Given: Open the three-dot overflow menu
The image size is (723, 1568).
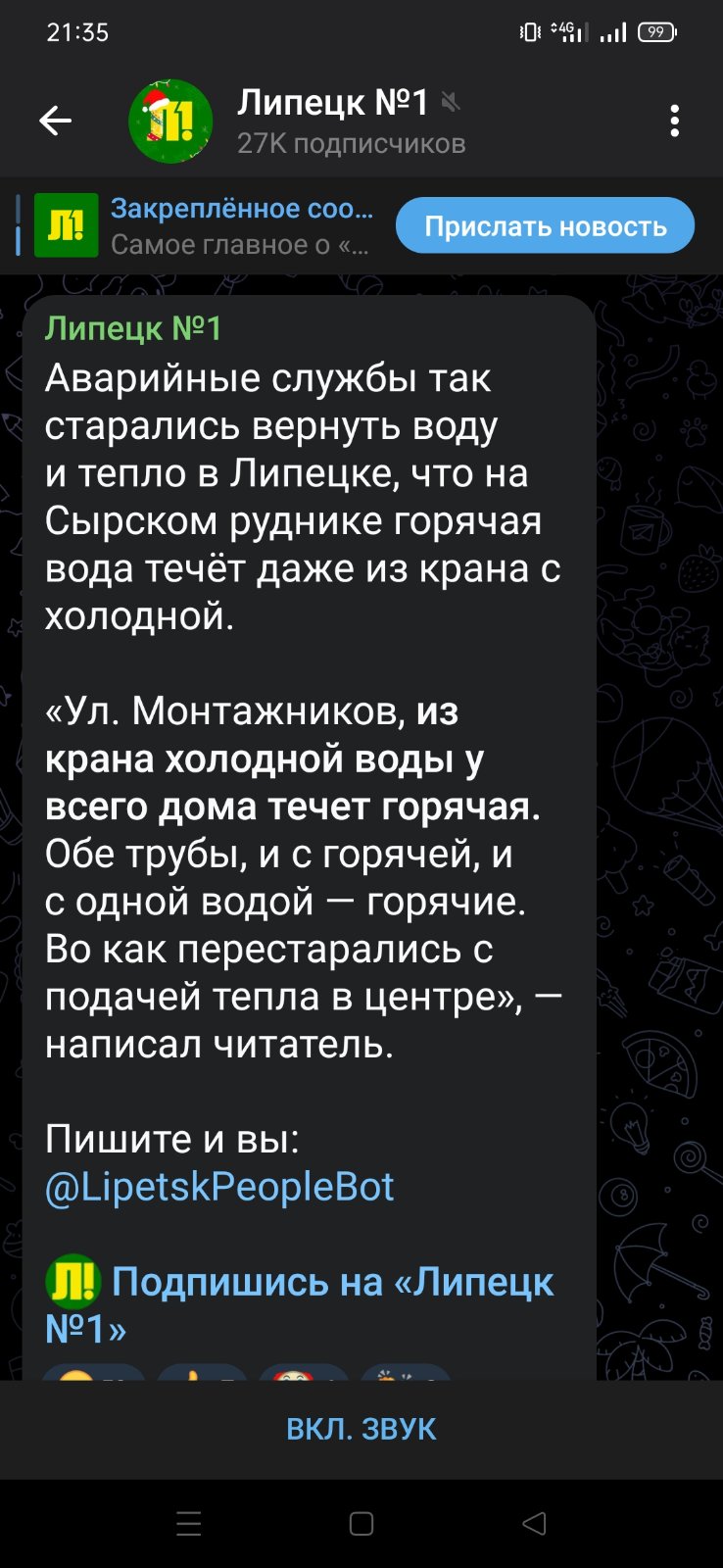Looking at the screenshot, I should click(674, 121).
